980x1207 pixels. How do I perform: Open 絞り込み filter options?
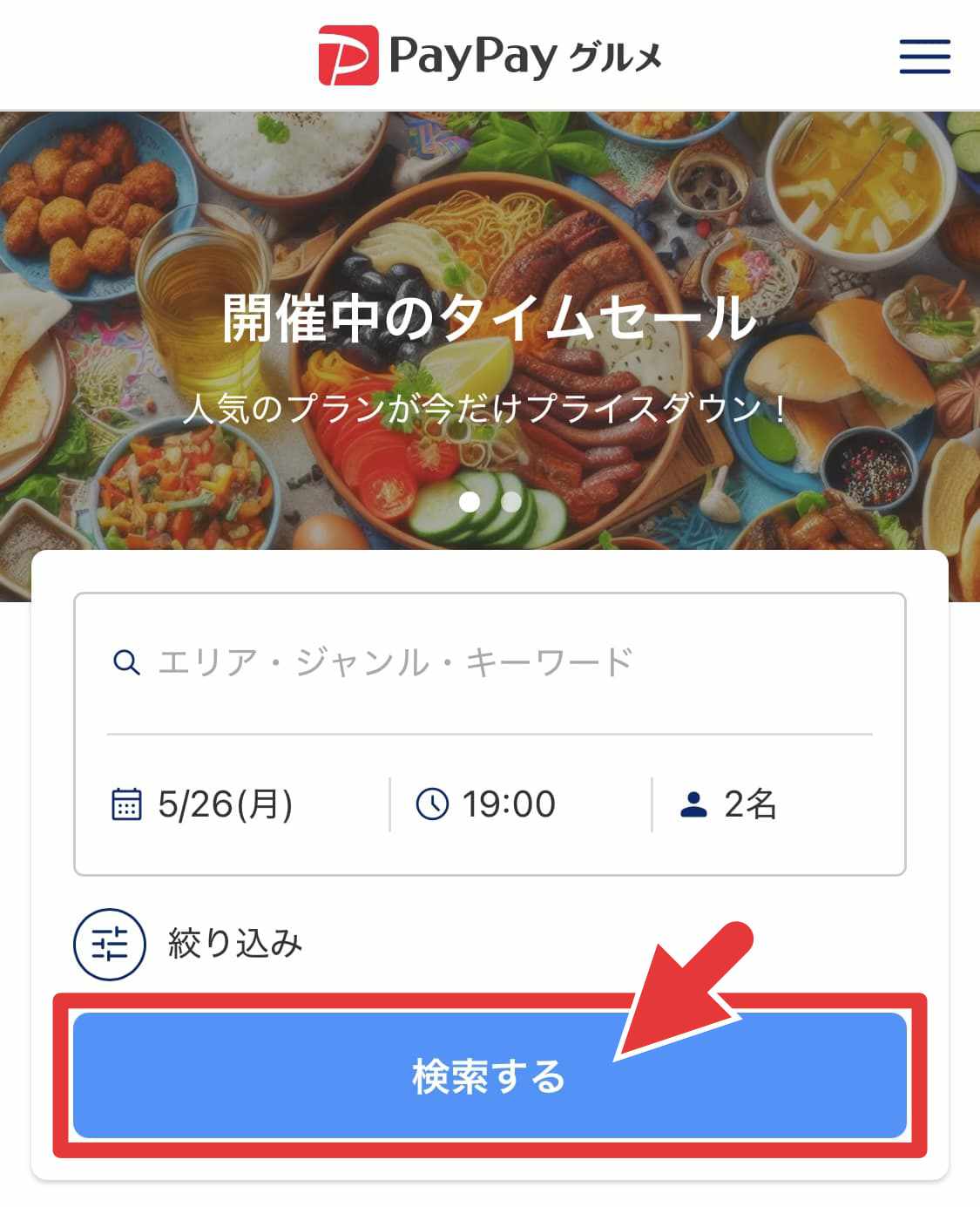[188, 944]
